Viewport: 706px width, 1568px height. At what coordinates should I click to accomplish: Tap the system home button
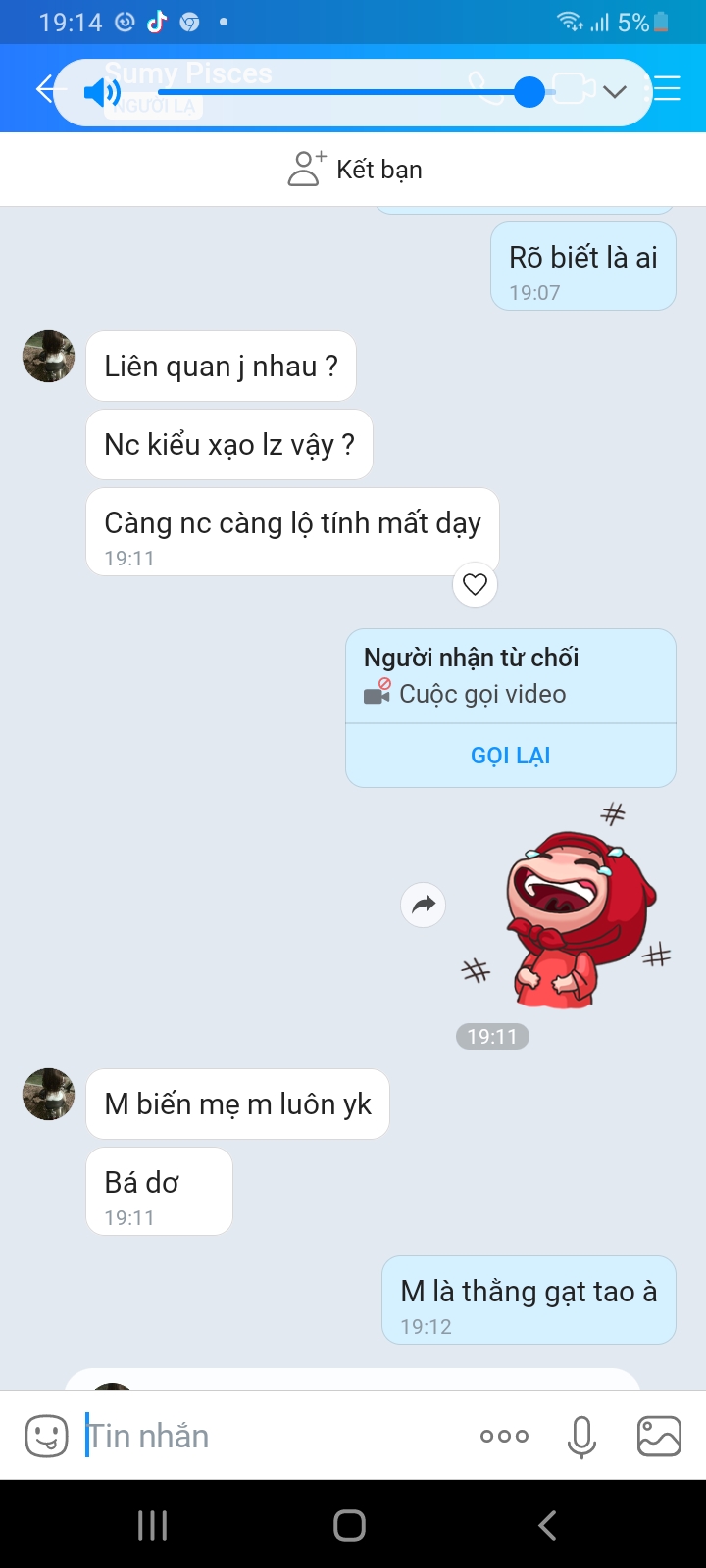click(350, 1525)
